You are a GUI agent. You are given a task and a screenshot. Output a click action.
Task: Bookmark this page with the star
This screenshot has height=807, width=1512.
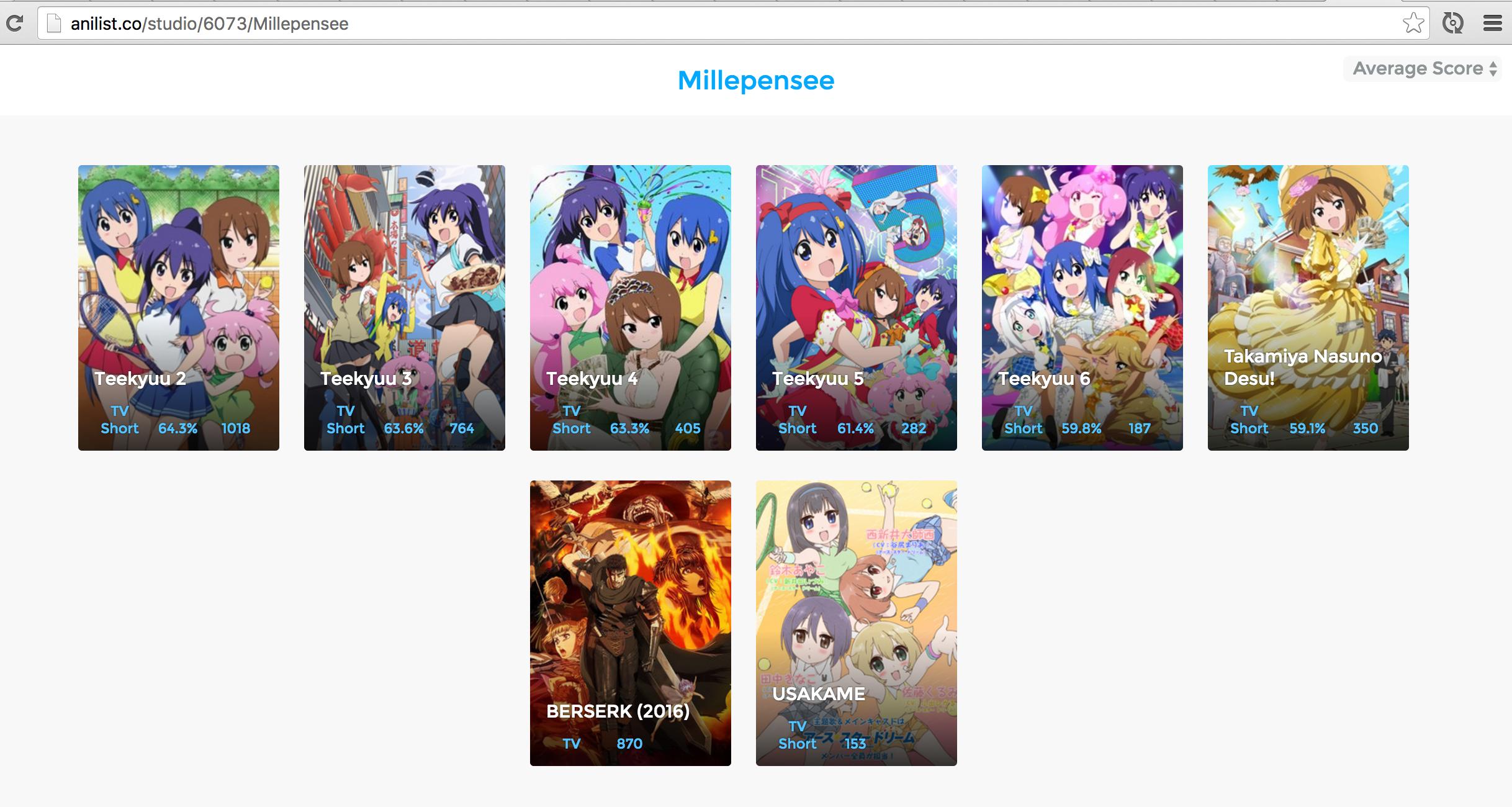point(1413,24)
